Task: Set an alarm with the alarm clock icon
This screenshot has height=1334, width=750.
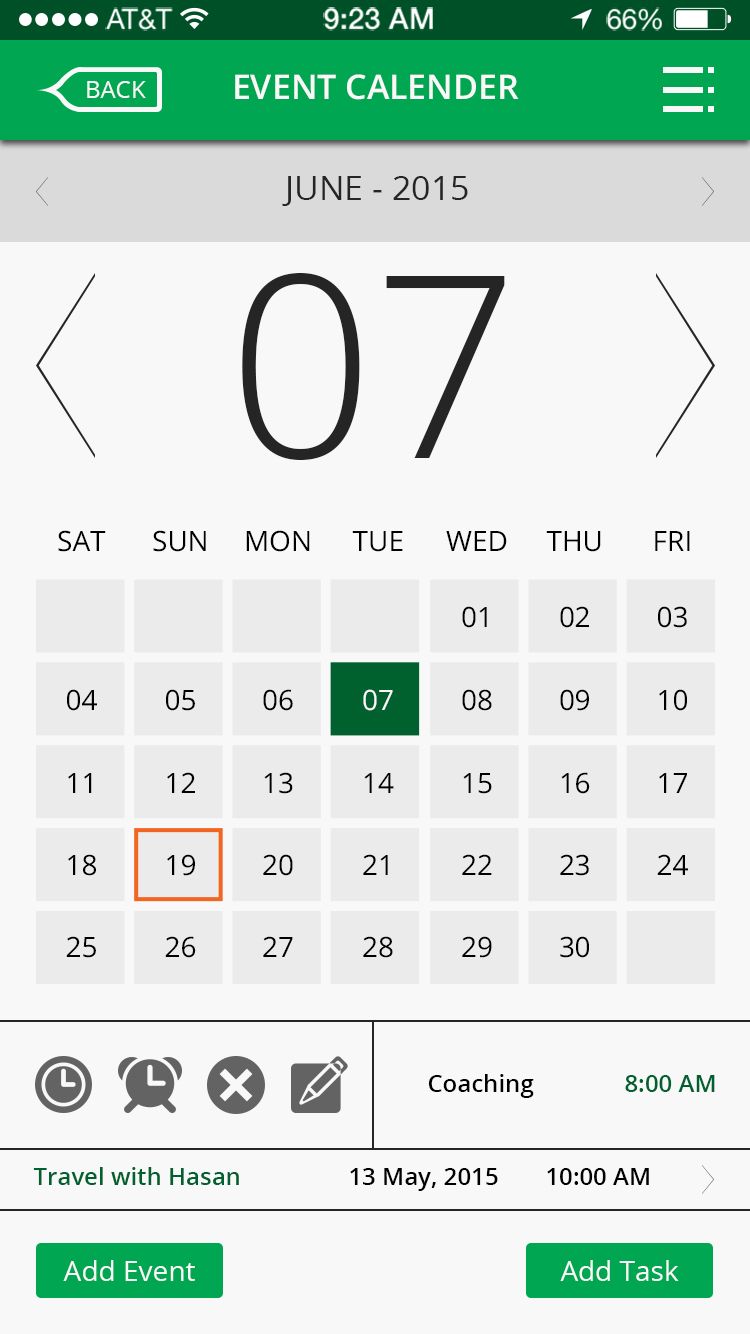Action: point(150,1085)
